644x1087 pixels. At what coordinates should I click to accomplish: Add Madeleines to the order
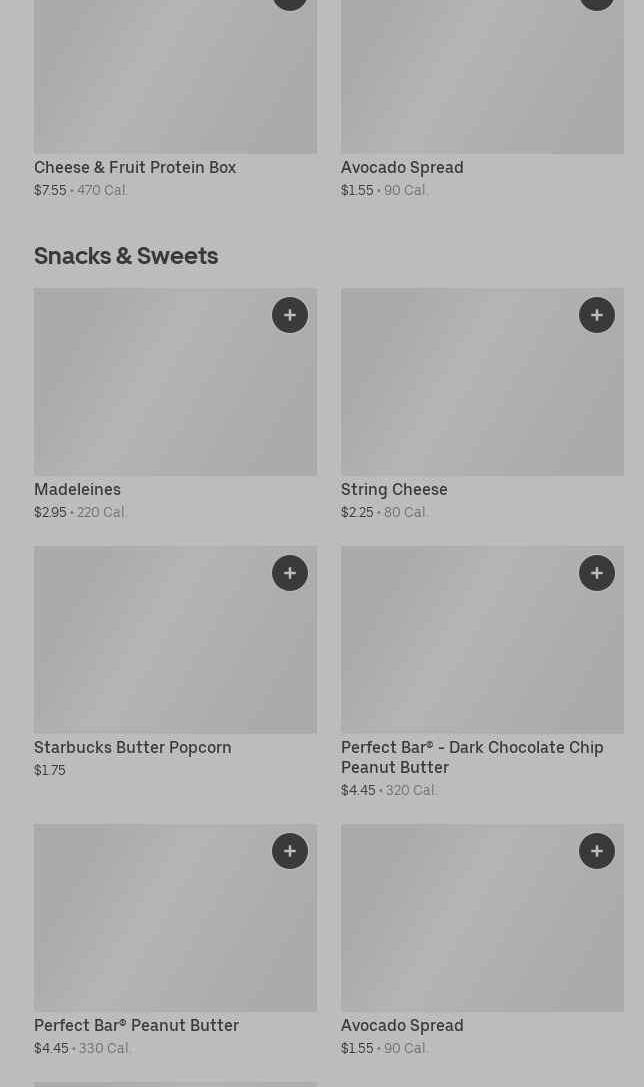(x=290, y=315)
